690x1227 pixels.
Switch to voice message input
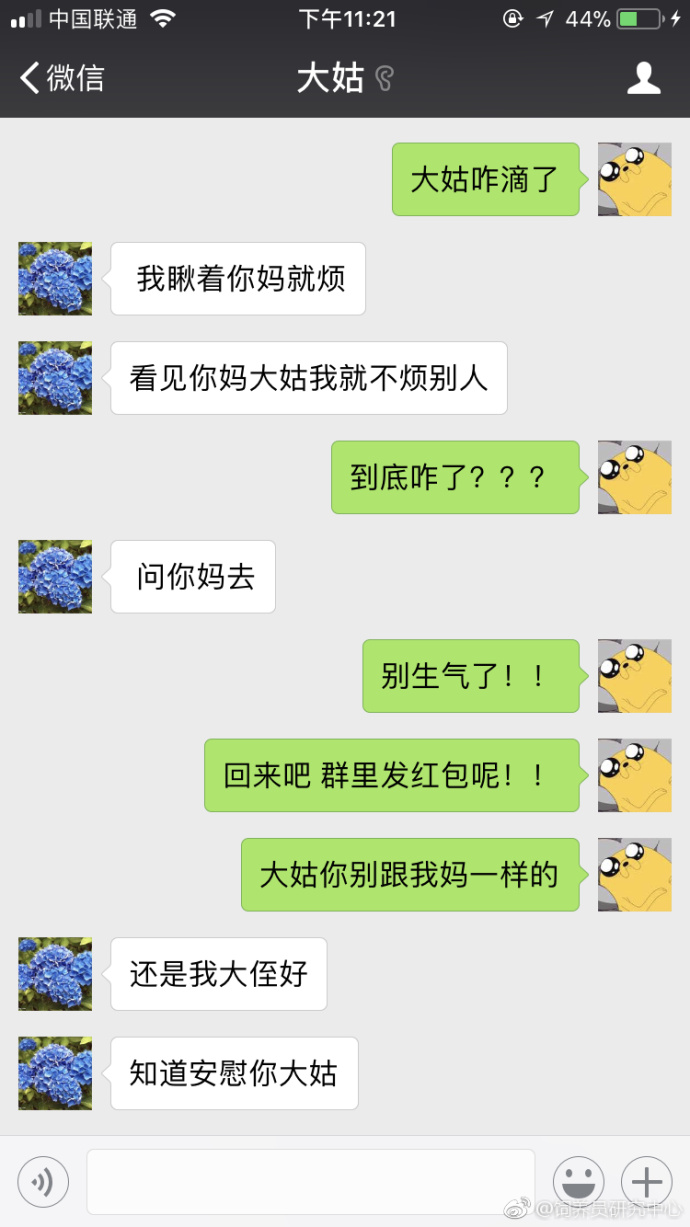(x=43, y=1183)
